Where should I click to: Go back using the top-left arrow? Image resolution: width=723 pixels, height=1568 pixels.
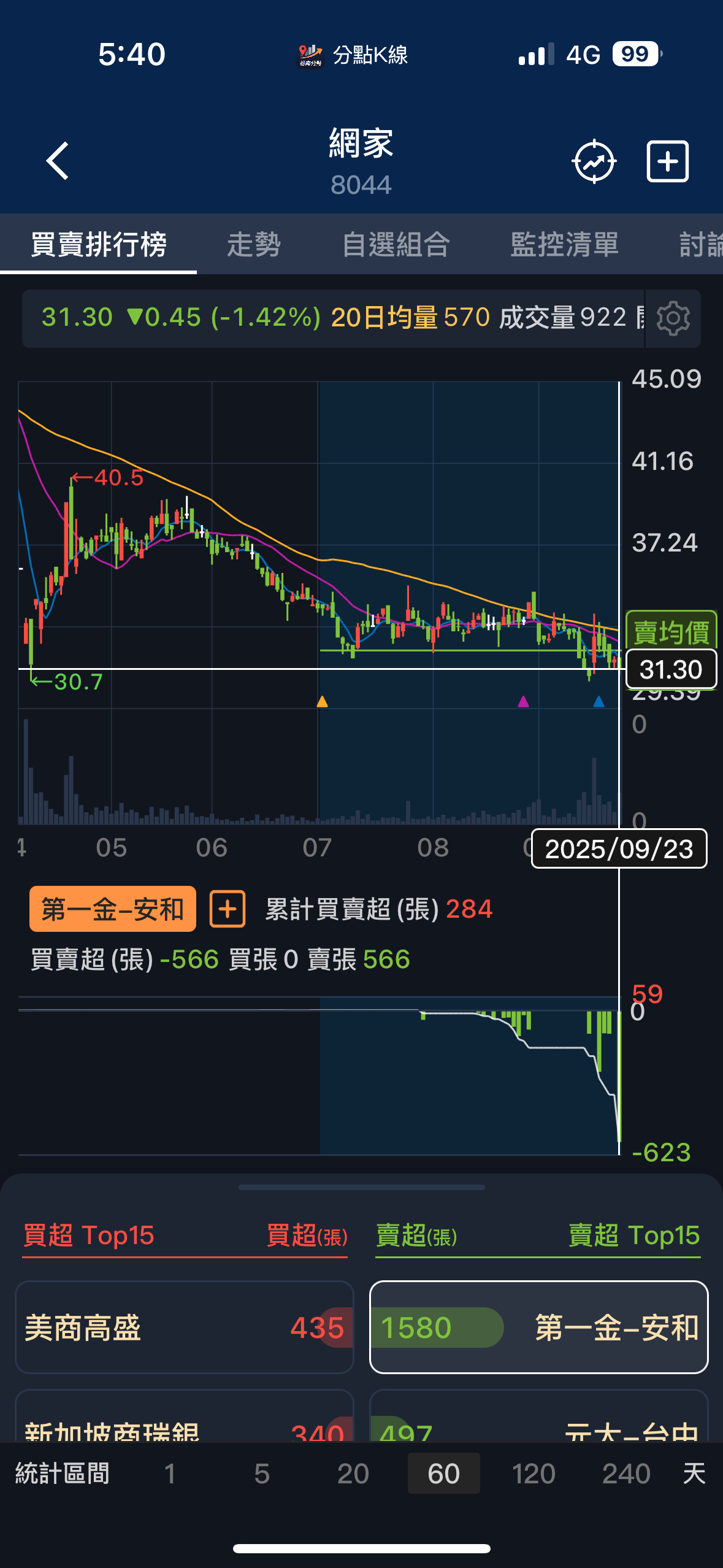click(58, 161)
